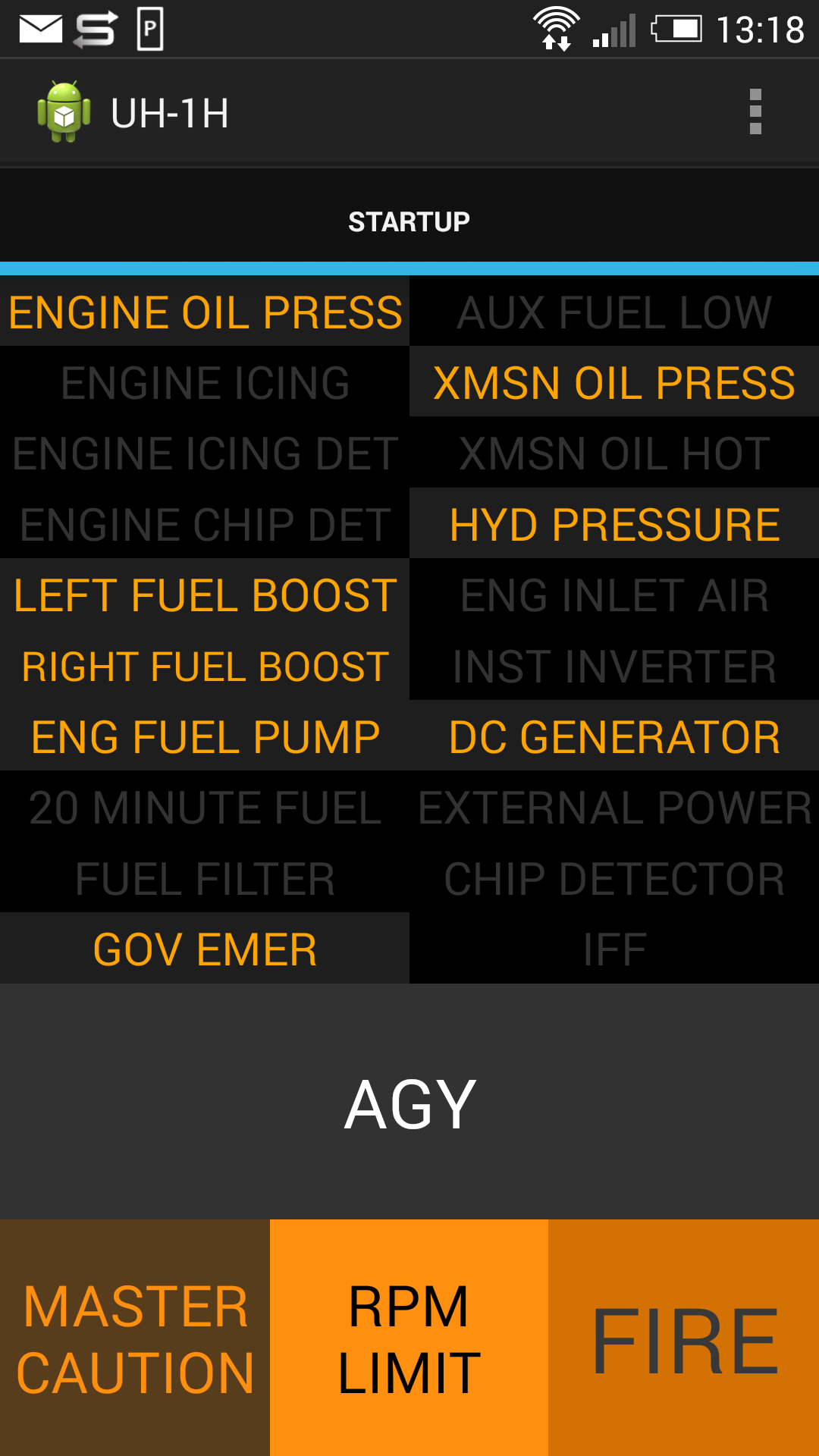Tap the ENGINE CHIP DET indicator
819x1456 pixels.
pyautogui.click(x=205, y=524)
